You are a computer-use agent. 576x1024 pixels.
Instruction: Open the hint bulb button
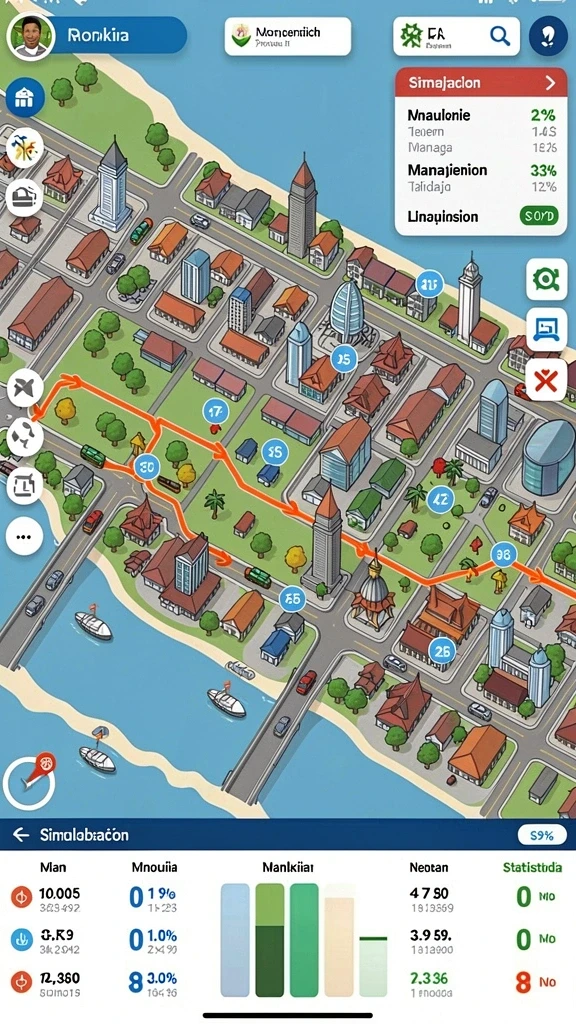point(548,36)
